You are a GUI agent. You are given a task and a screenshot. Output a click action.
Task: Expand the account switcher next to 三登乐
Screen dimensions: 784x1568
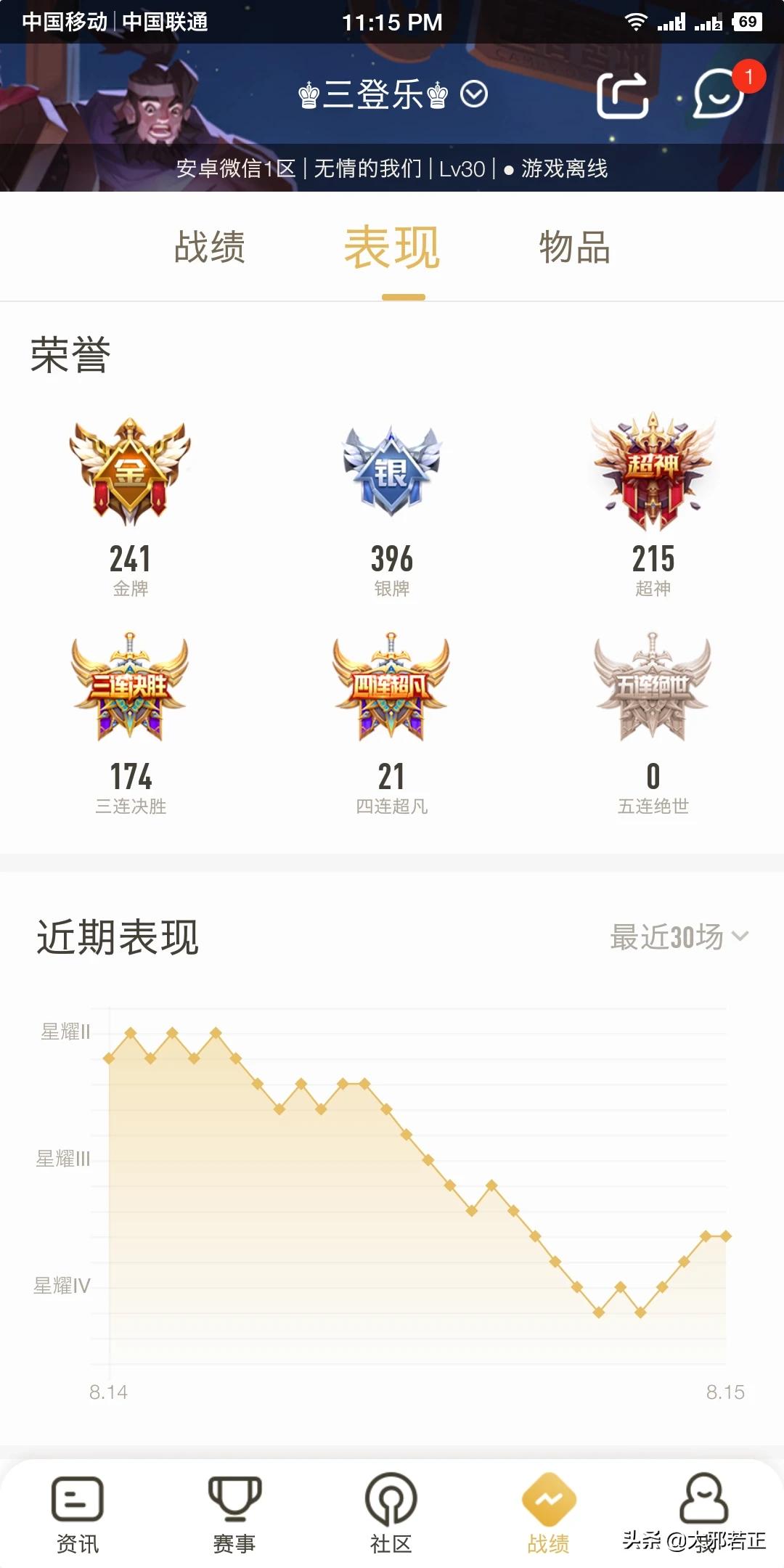click(x=474, y=94)
